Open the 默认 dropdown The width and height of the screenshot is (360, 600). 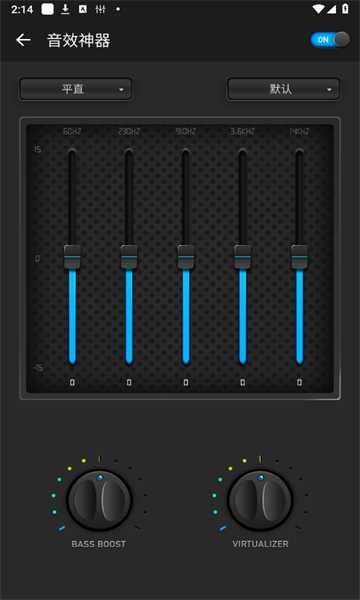coord(283,90)
